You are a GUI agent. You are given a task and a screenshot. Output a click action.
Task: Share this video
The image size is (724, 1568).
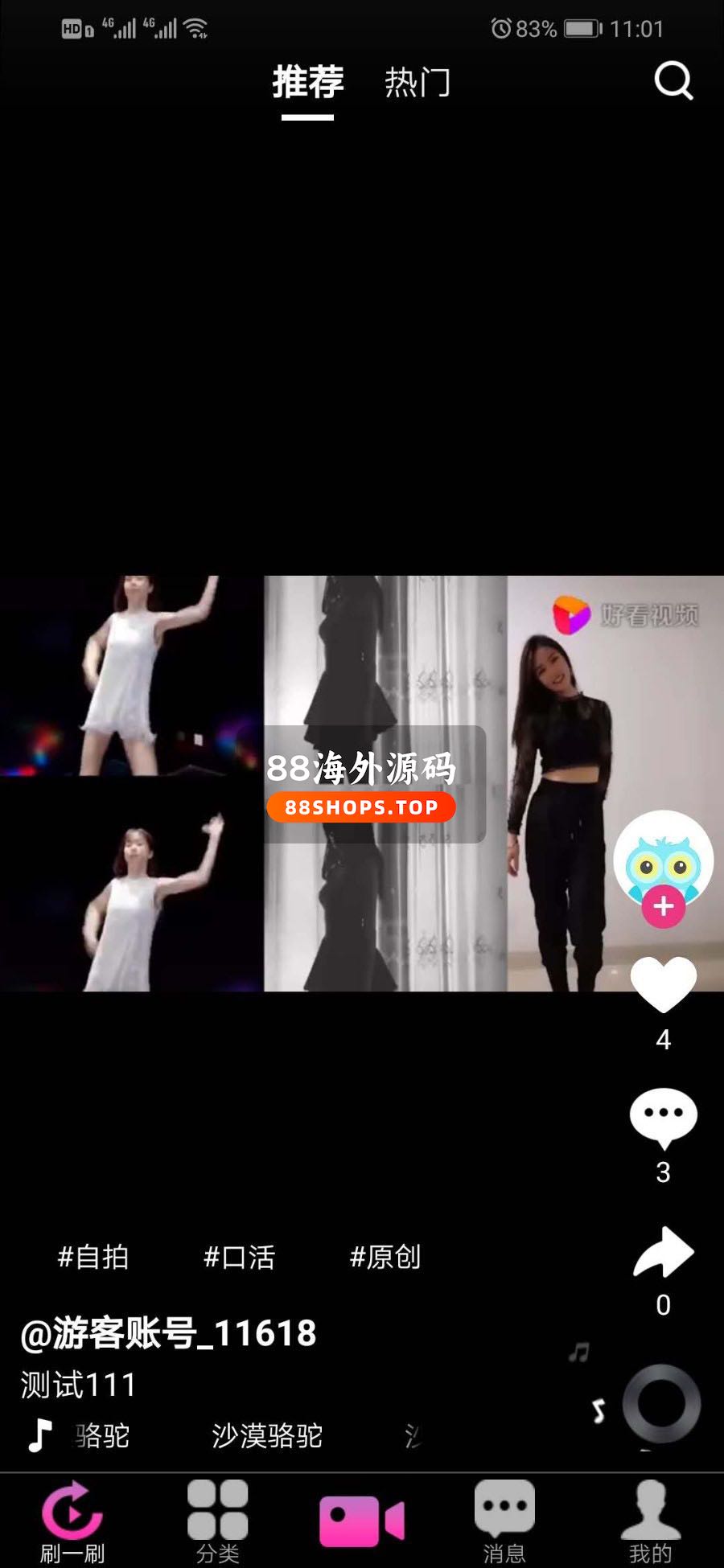[x=663, y=1252]
